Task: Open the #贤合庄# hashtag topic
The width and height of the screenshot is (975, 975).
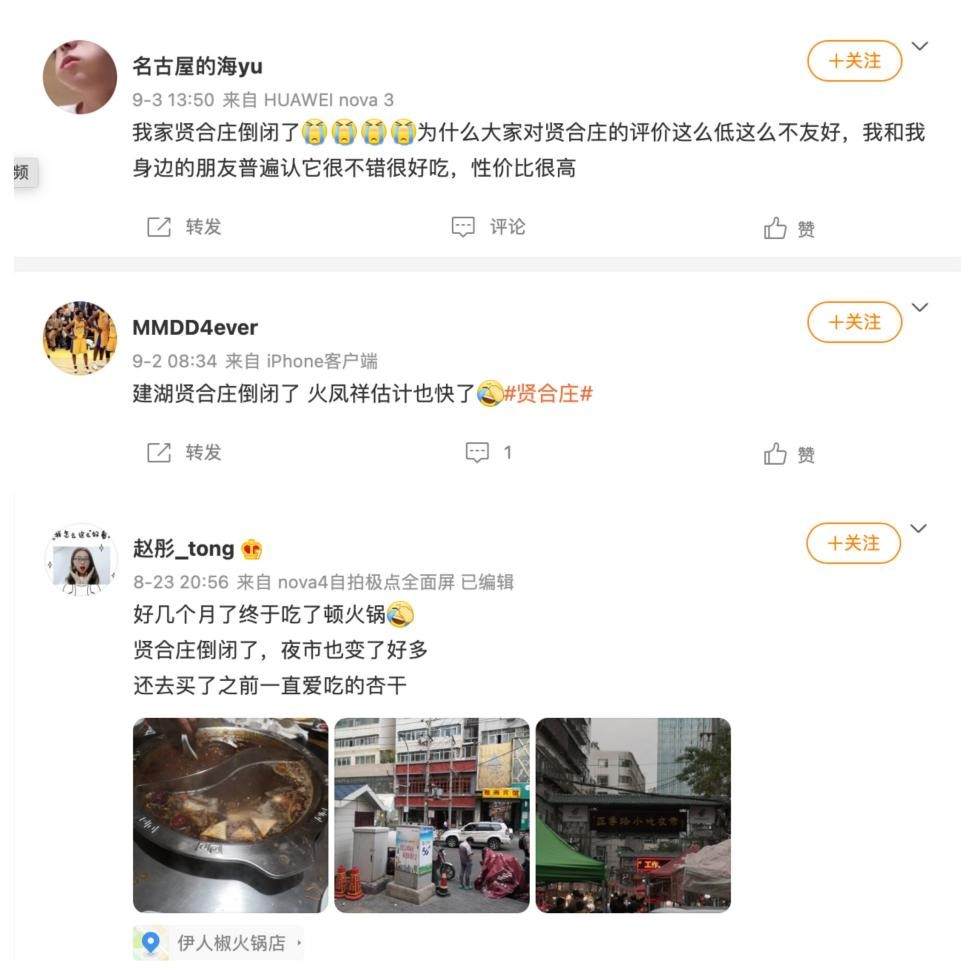Action: point(548,393)
